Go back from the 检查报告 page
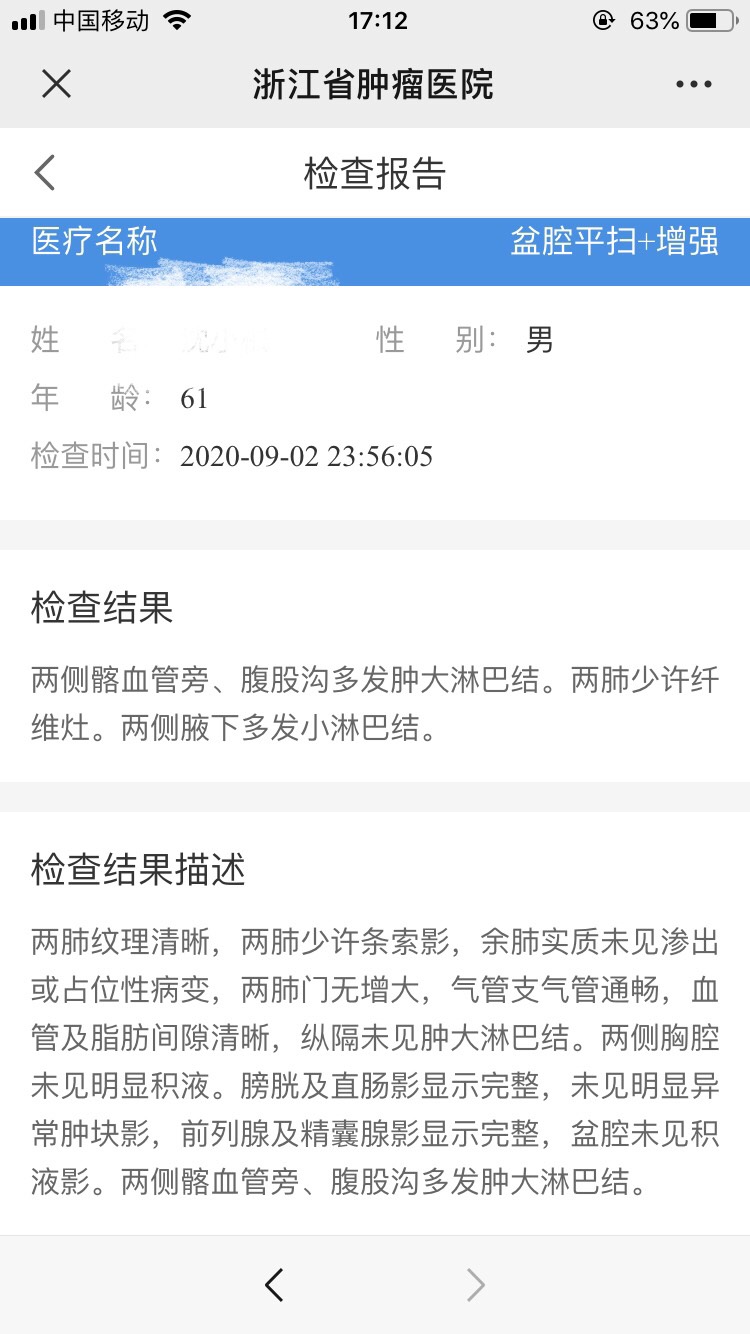 coord(45,173)
